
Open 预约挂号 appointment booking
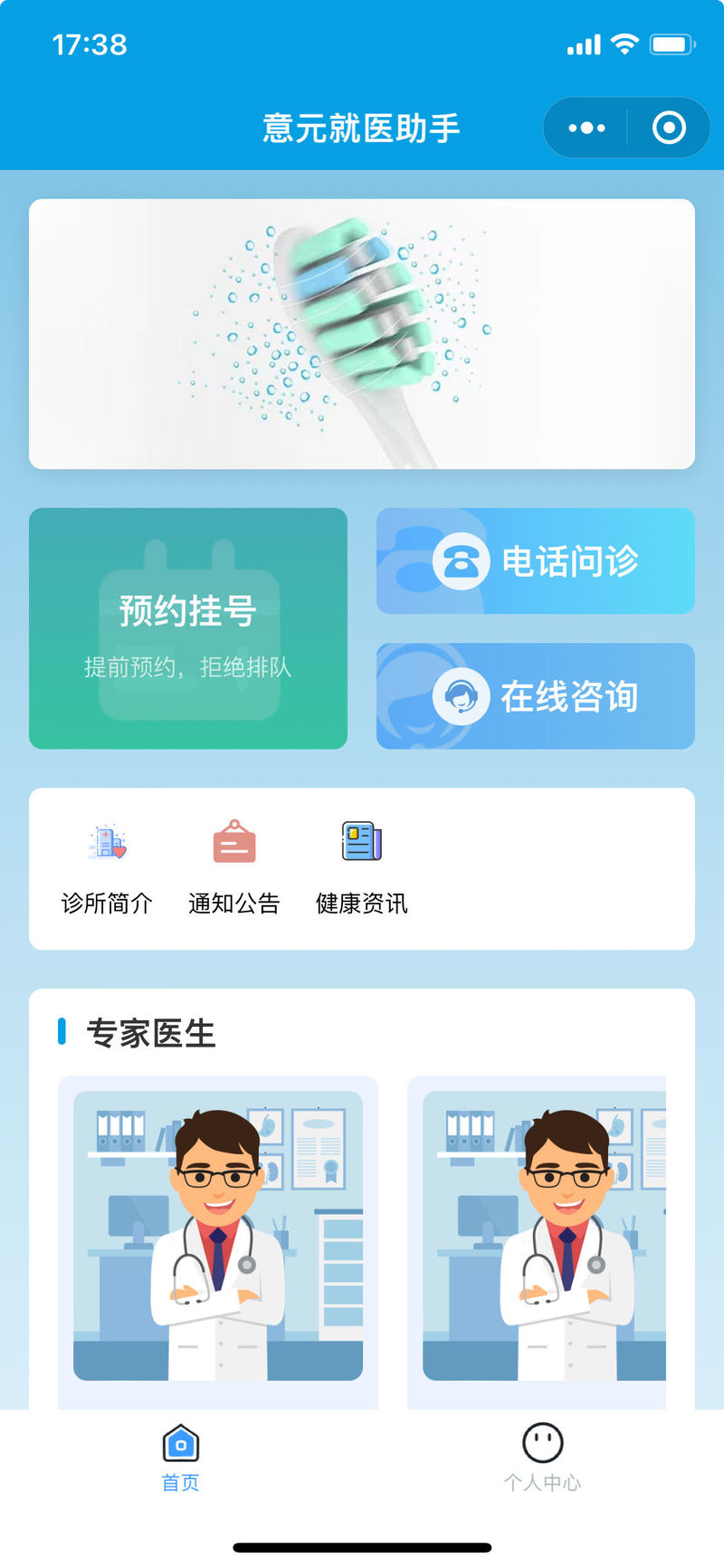(x=188, y=628)
